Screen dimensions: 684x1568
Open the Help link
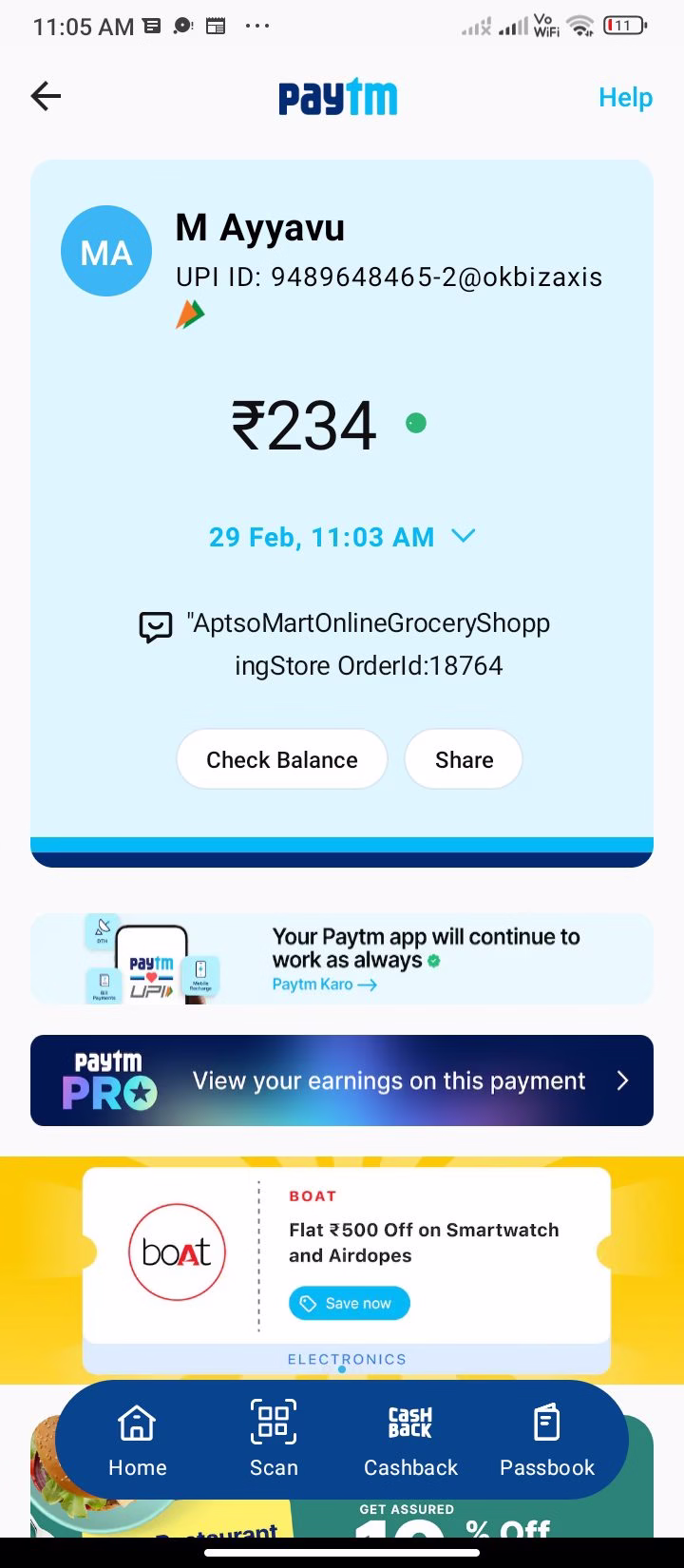625,97
